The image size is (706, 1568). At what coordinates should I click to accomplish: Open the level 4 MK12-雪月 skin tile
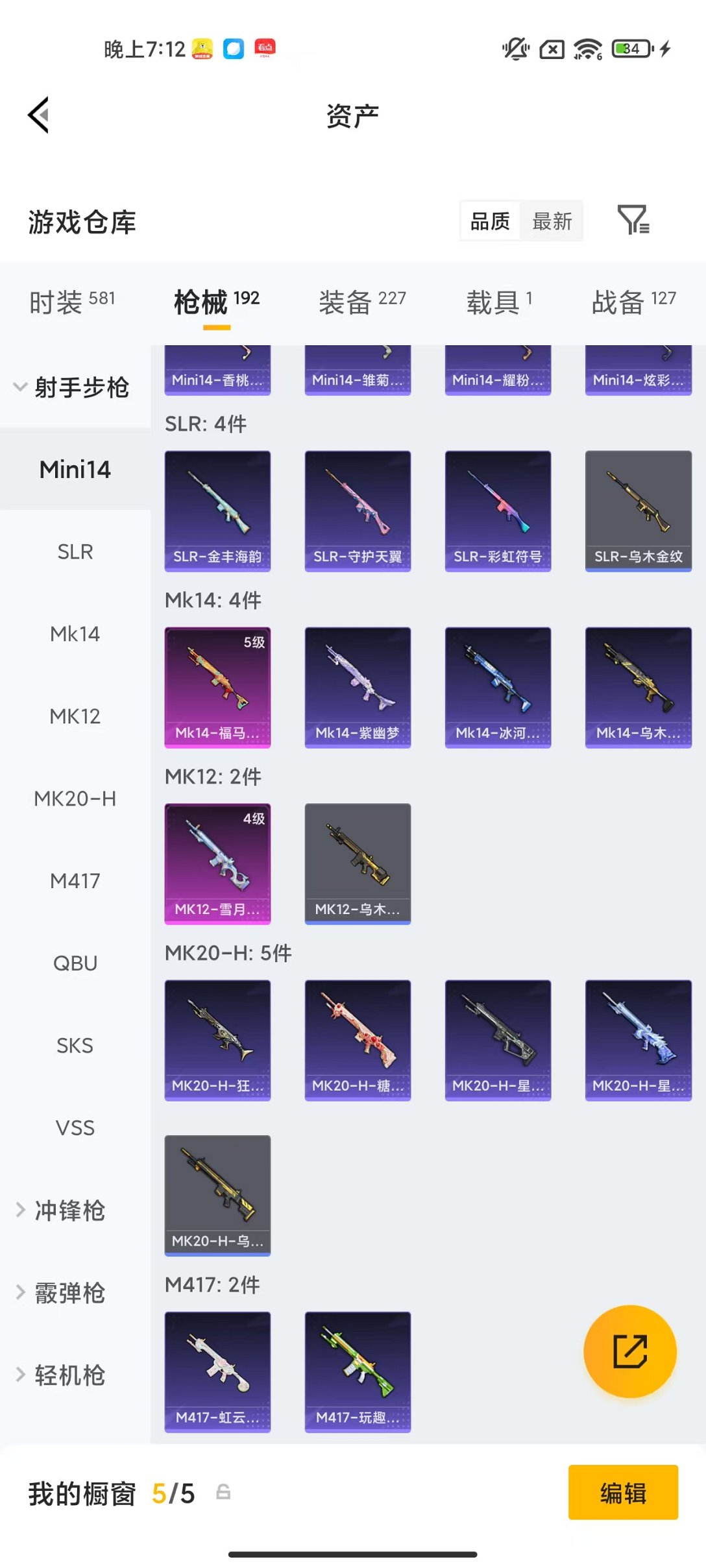[x=217, y=863]
